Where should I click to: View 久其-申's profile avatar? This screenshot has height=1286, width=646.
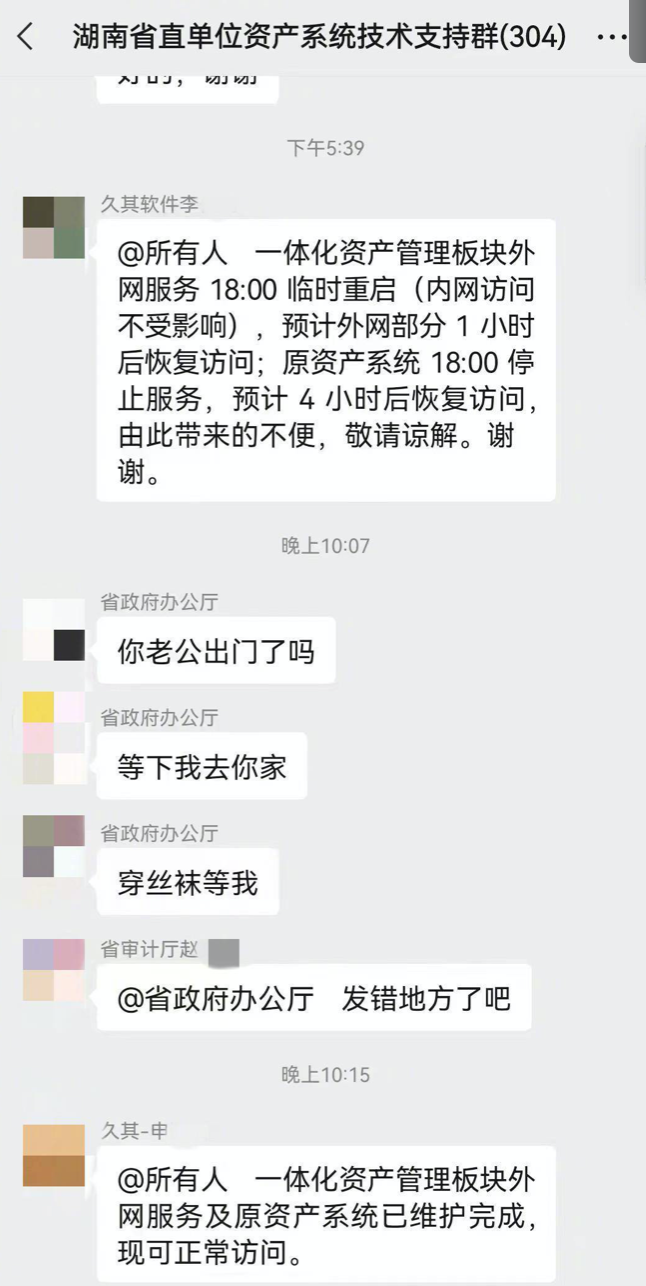pos(54,1156)
